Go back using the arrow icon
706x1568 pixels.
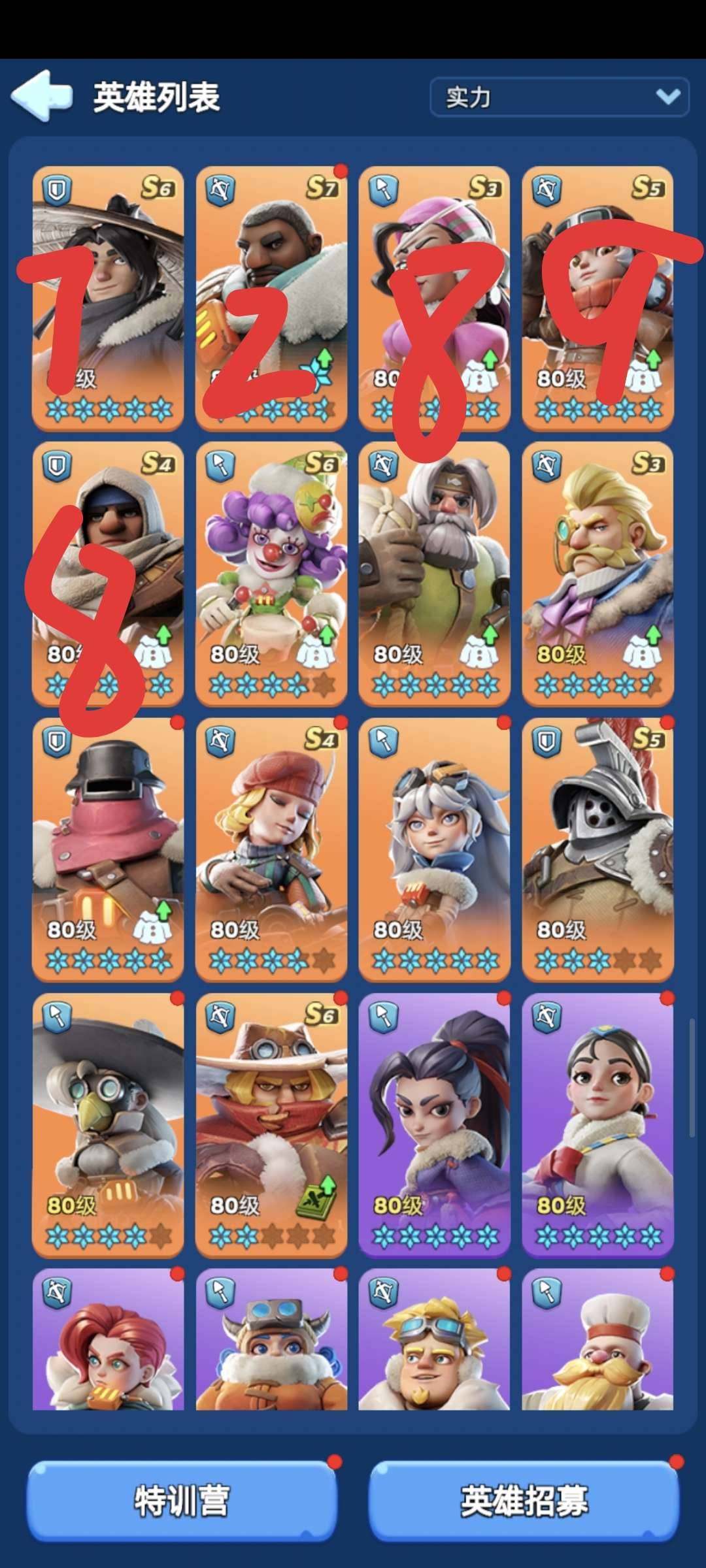41,96
